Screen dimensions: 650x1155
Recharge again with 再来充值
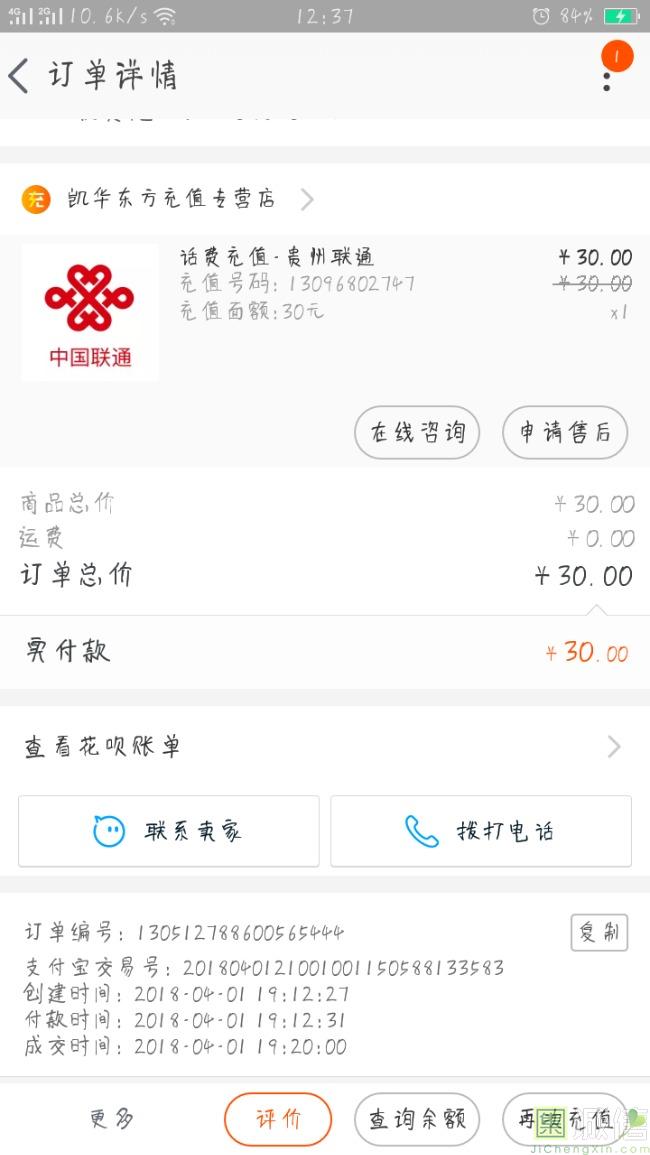(564, 1119)
